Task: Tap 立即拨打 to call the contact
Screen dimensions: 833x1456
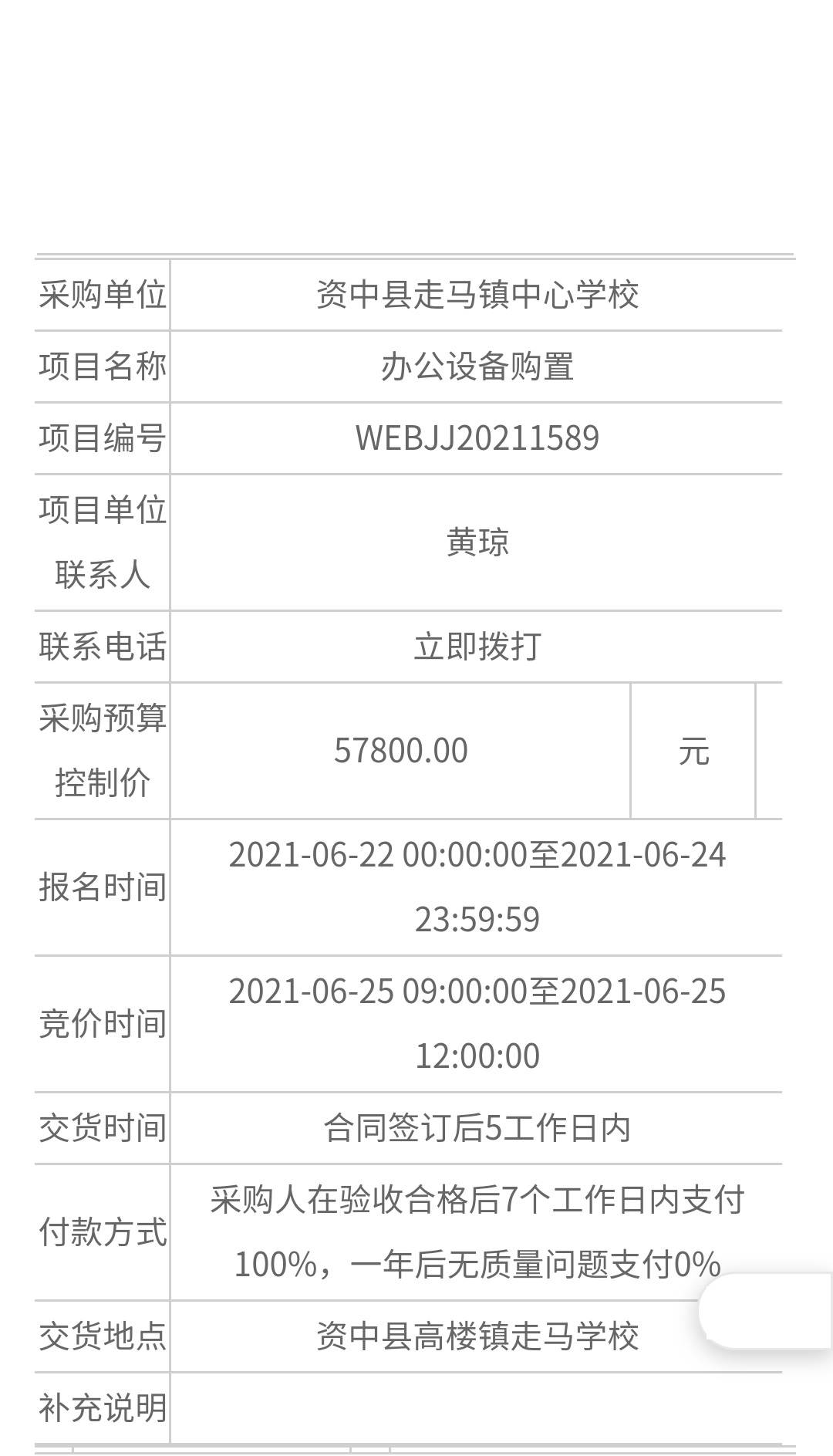Action: point(477,647)
